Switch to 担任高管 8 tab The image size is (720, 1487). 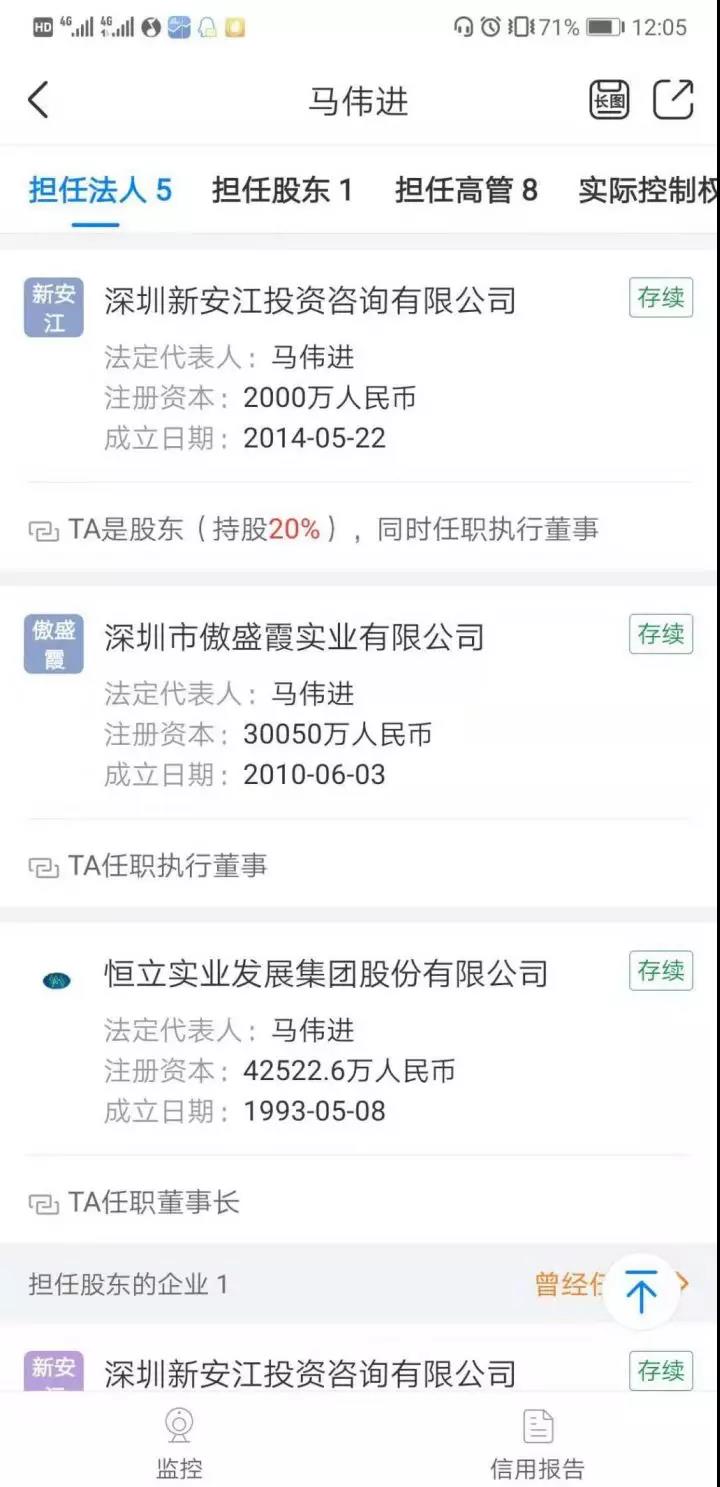[x=466, y=190]
